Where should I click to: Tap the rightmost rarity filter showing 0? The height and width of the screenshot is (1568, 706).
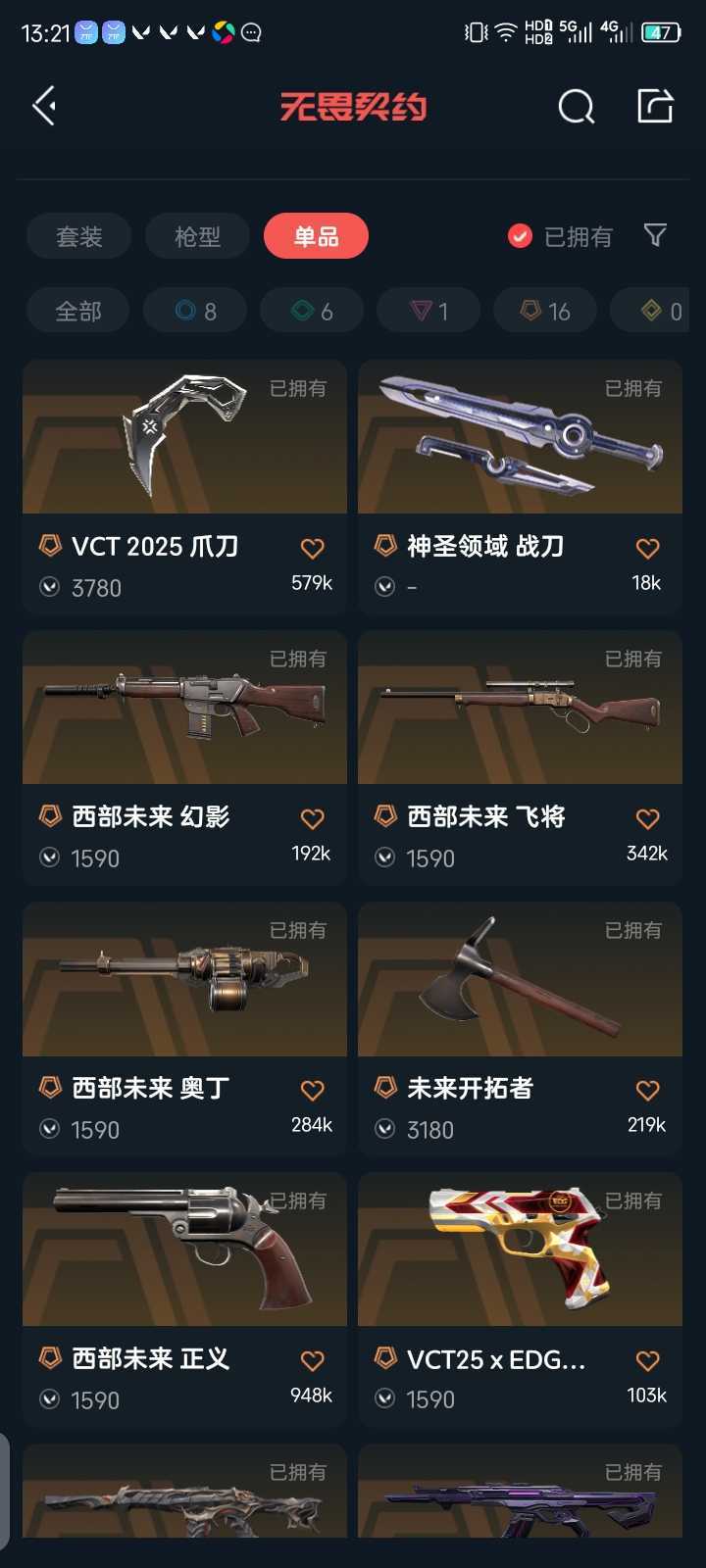click(652, 310)
